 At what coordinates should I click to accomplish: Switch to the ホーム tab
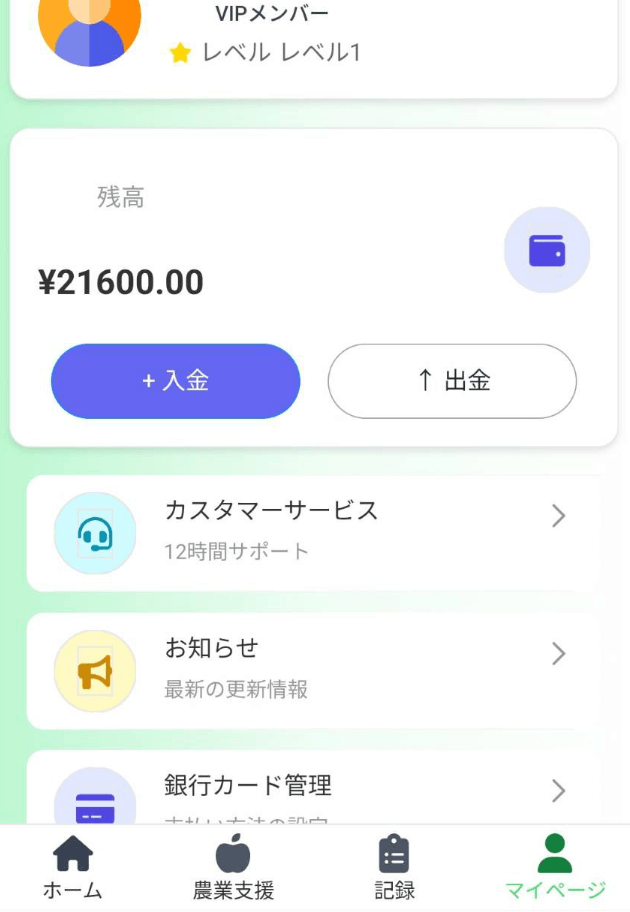pos(72,868)
